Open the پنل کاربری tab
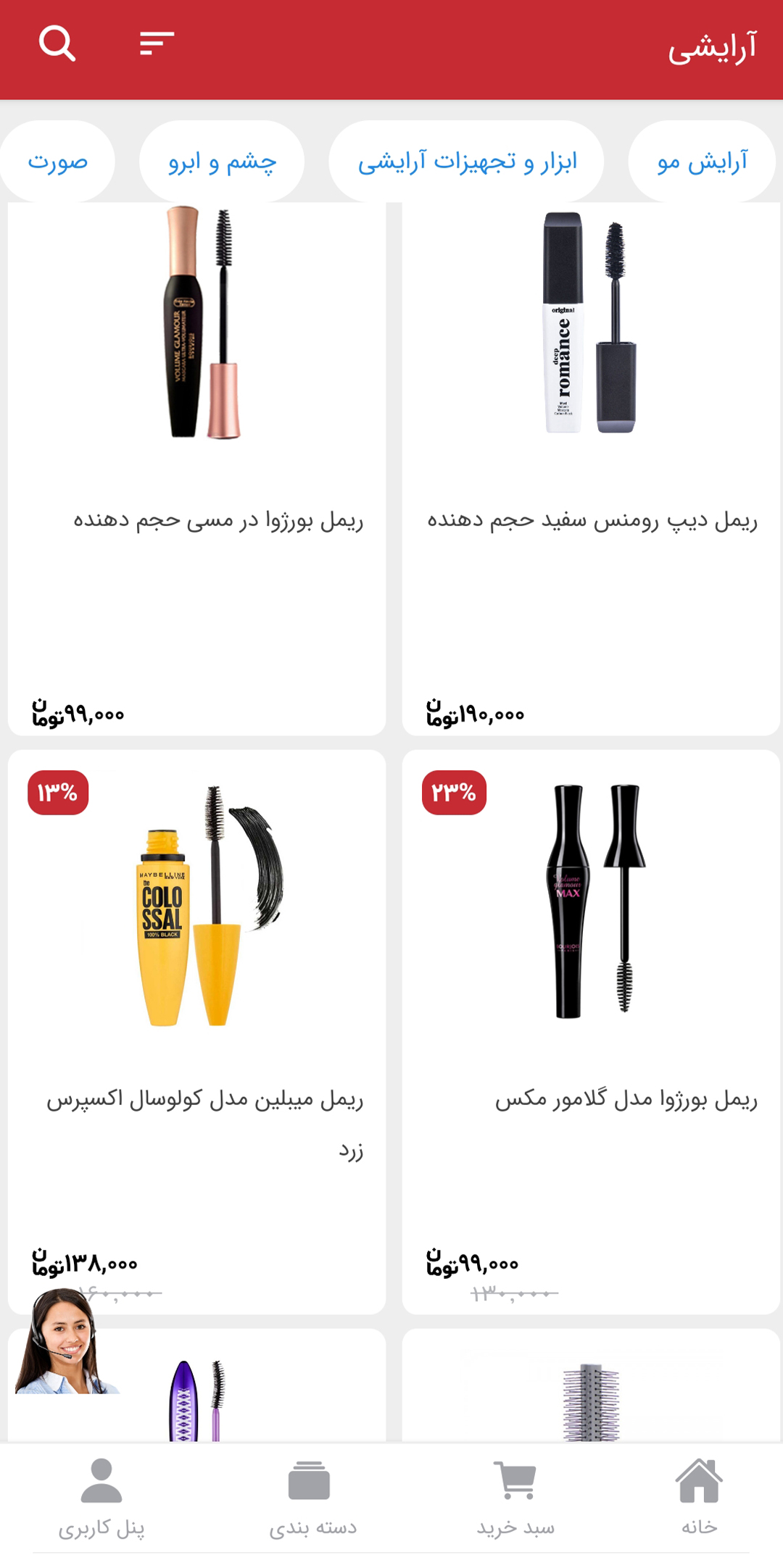The width and height of the screenshot is (783, 1568). coord(101,1497)
